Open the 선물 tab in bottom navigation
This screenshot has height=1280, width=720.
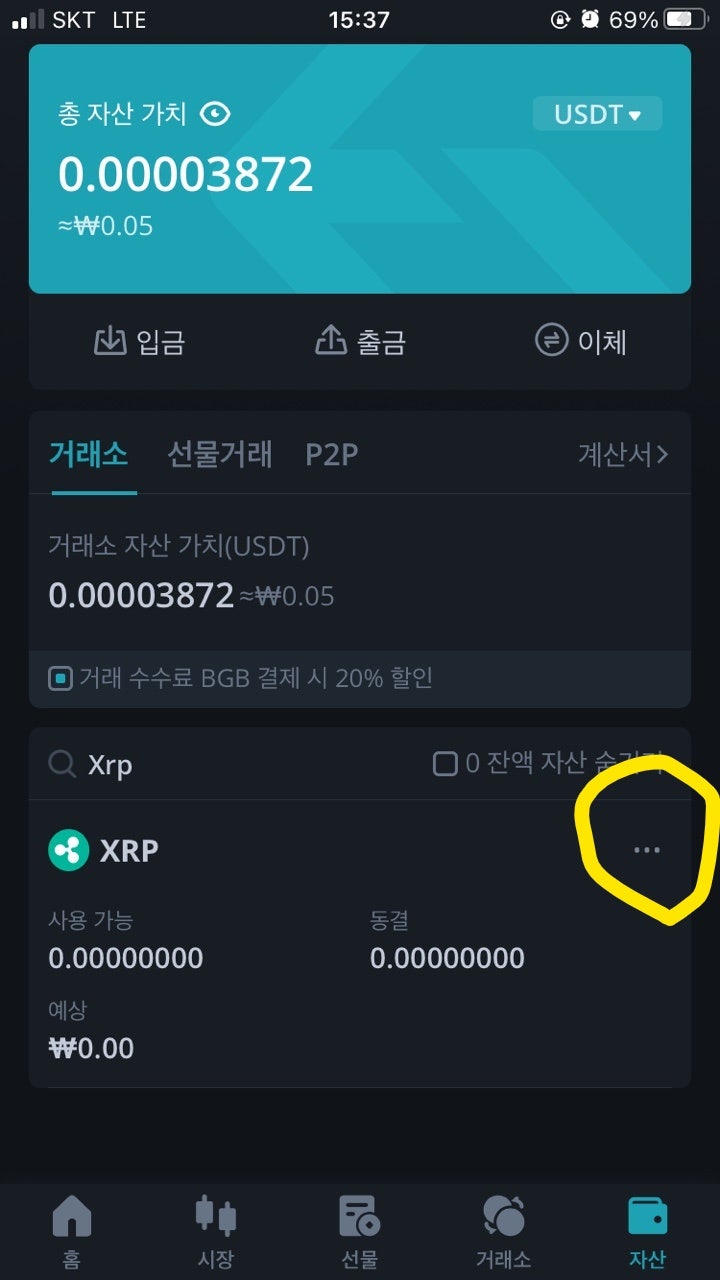pos(360,1220)
